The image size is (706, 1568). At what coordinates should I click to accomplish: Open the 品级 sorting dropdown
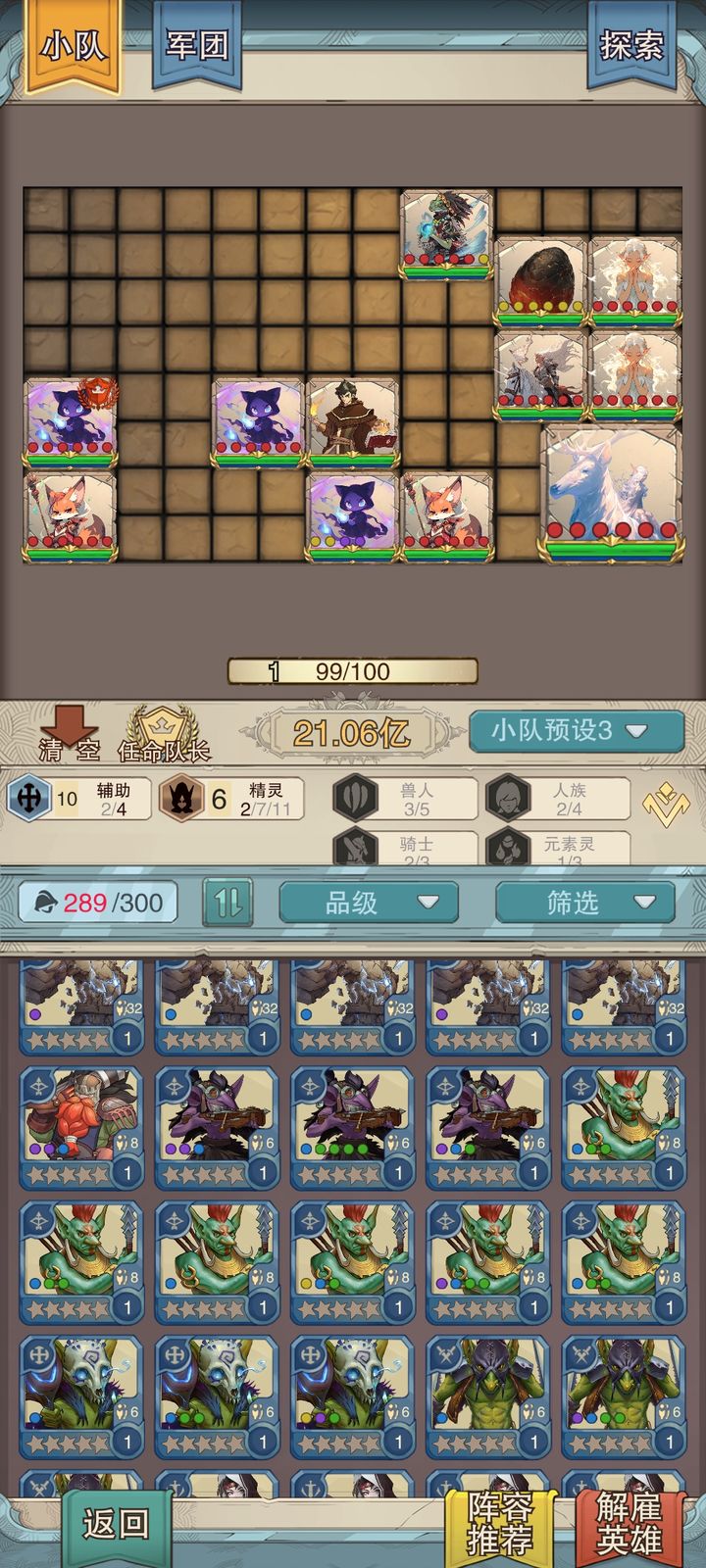pyautogui.click(x=369, y=903)
